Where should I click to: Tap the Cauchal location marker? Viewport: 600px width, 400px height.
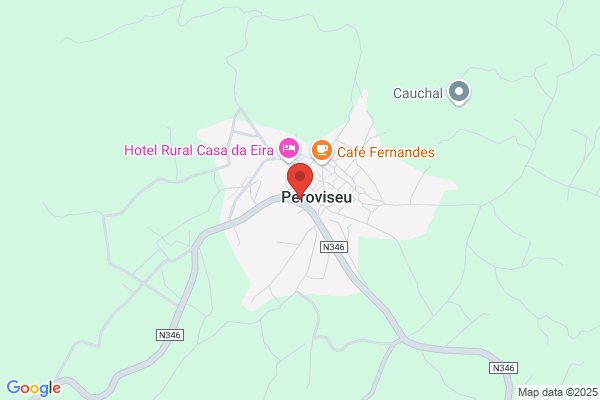point(459,93)
